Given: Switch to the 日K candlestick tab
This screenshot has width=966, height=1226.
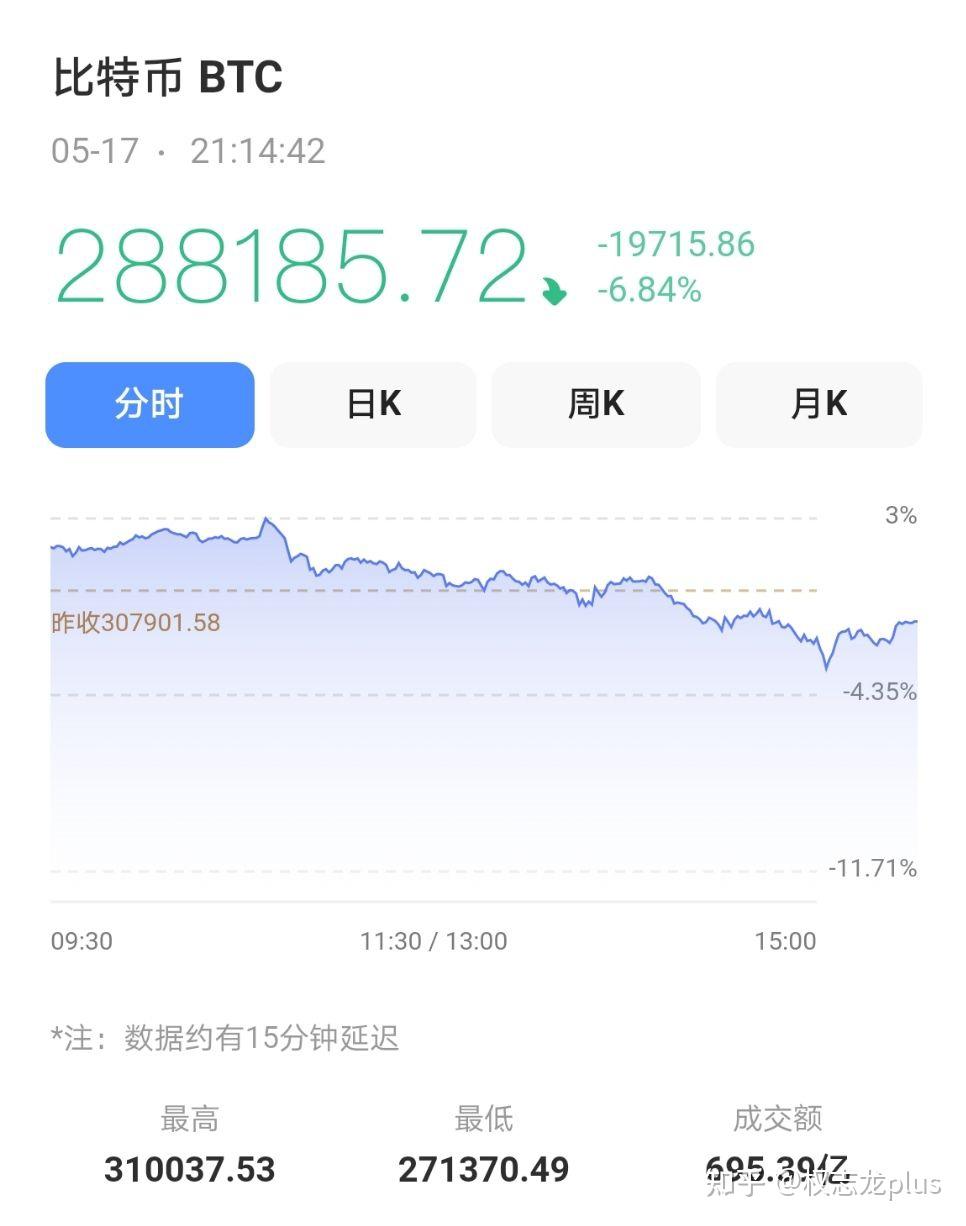Looking at the screenshot, I should click(x=372, y=404).
